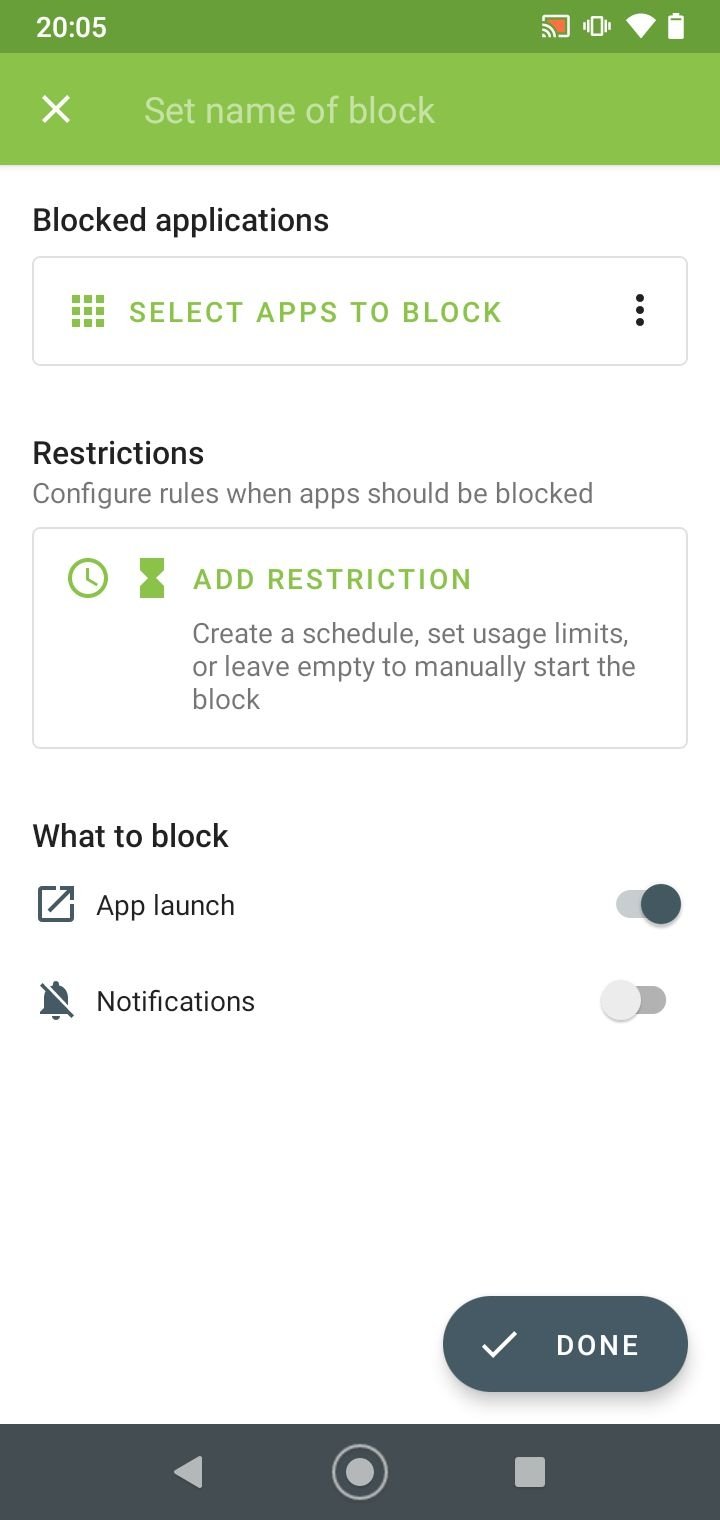Open the three-dot menu for blocked applications
The image size is (720, 1520).
point(640,311)
